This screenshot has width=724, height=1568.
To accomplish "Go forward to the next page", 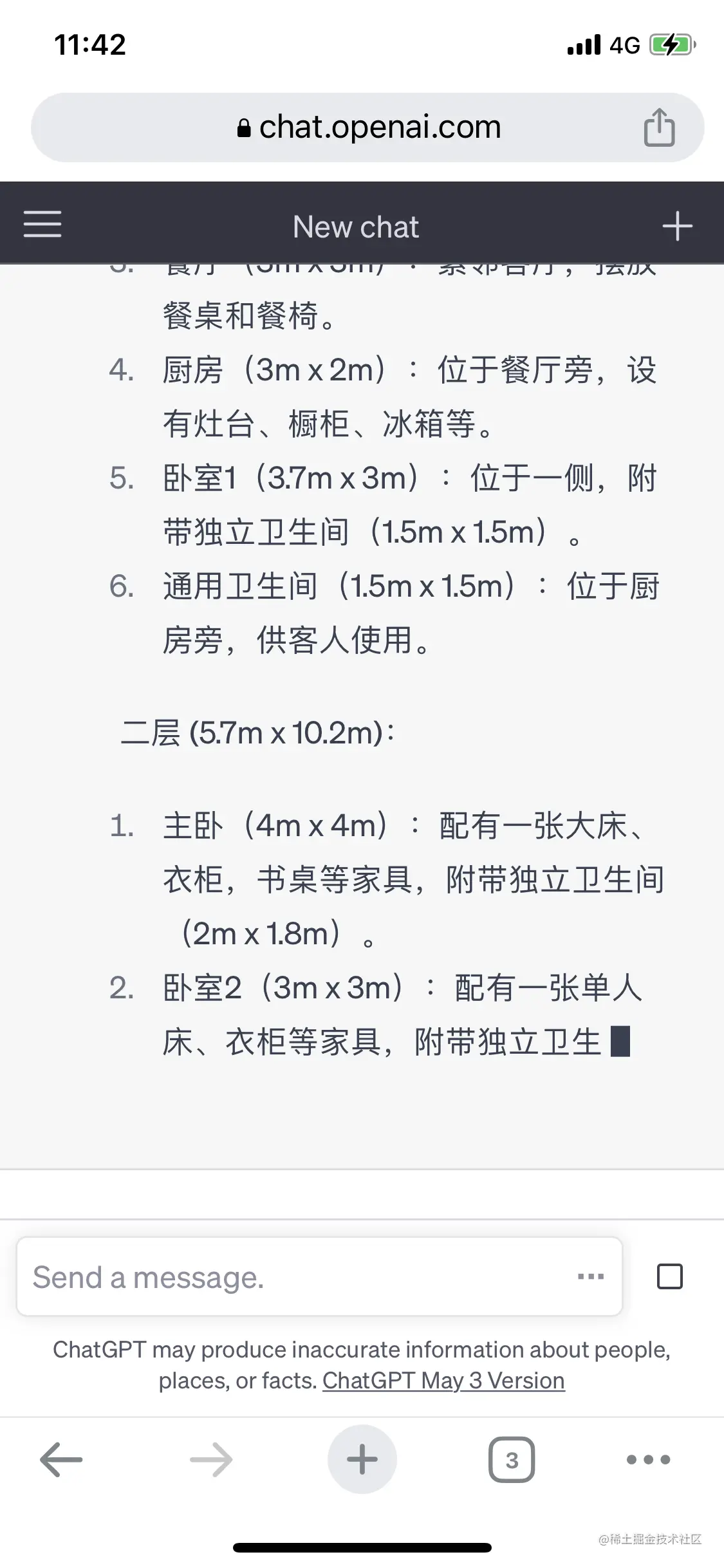I will click(x=211, y=1460).
